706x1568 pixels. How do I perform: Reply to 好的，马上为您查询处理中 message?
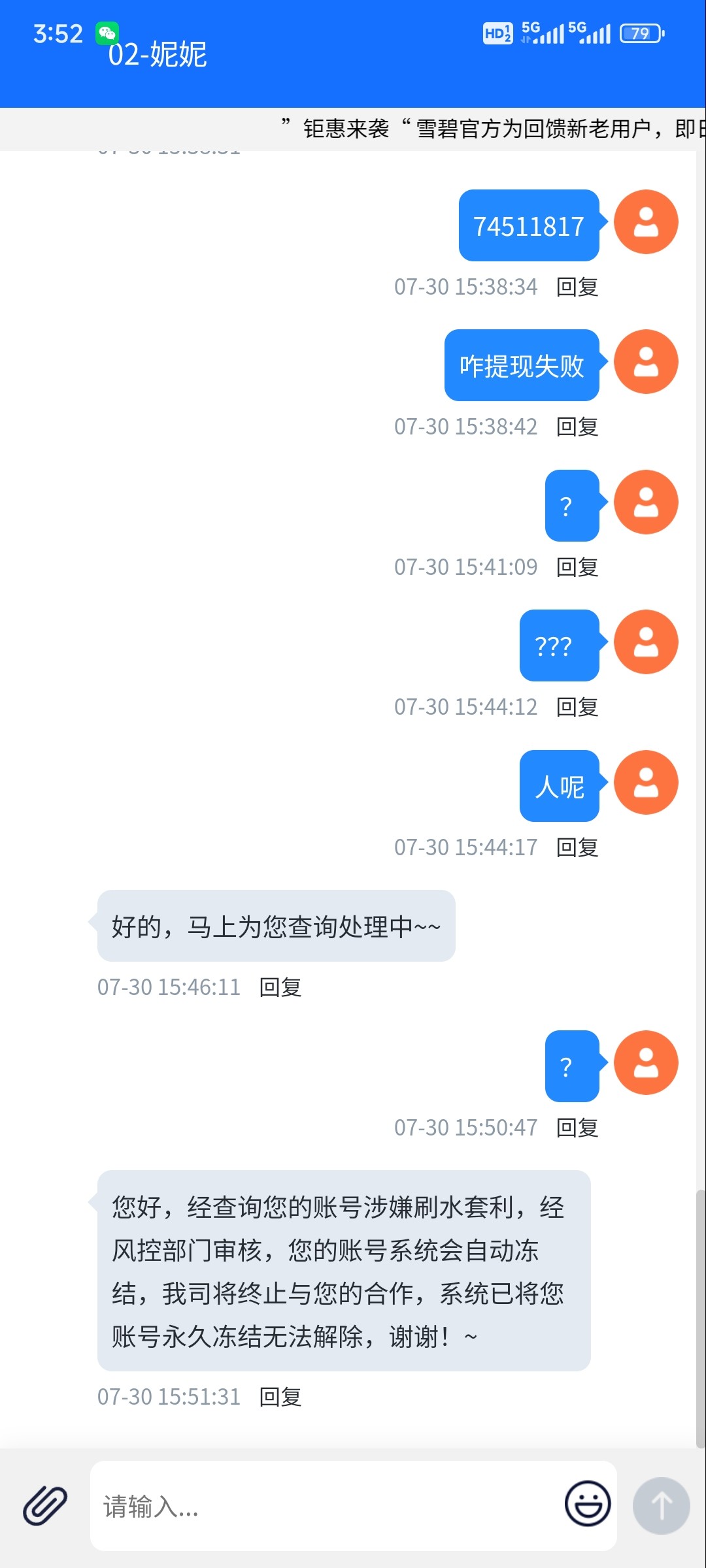coord(280,987)
